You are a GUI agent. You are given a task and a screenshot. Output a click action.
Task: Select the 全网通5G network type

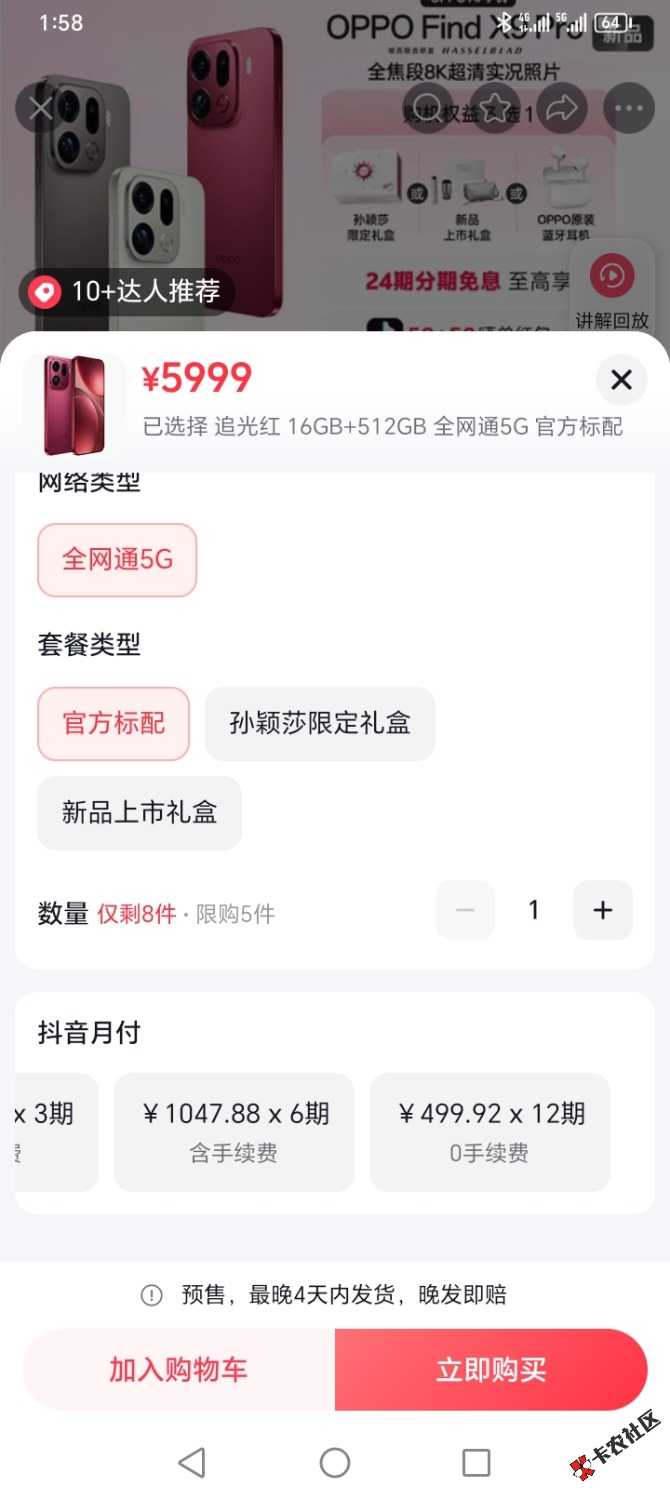[117, 560]
